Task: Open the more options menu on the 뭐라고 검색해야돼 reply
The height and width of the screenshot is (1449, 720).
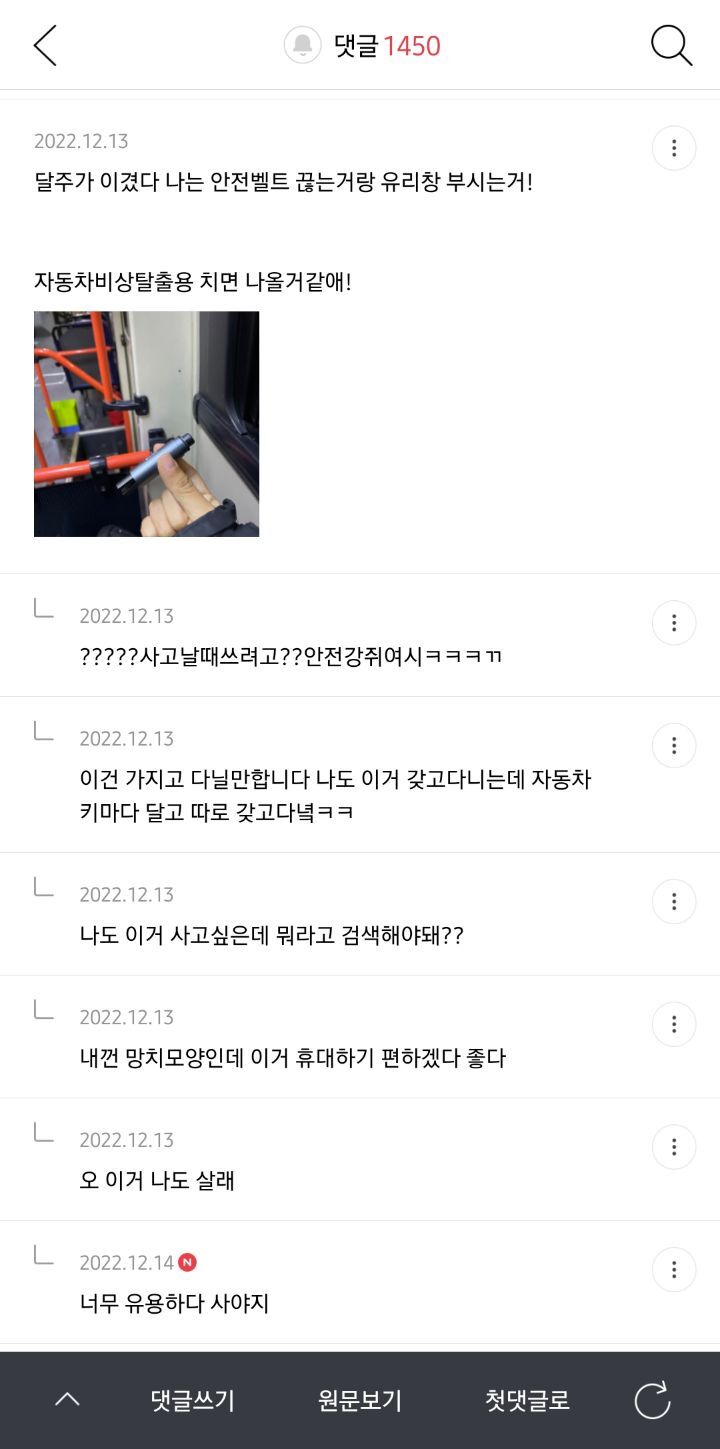Action: coord(674,902)
